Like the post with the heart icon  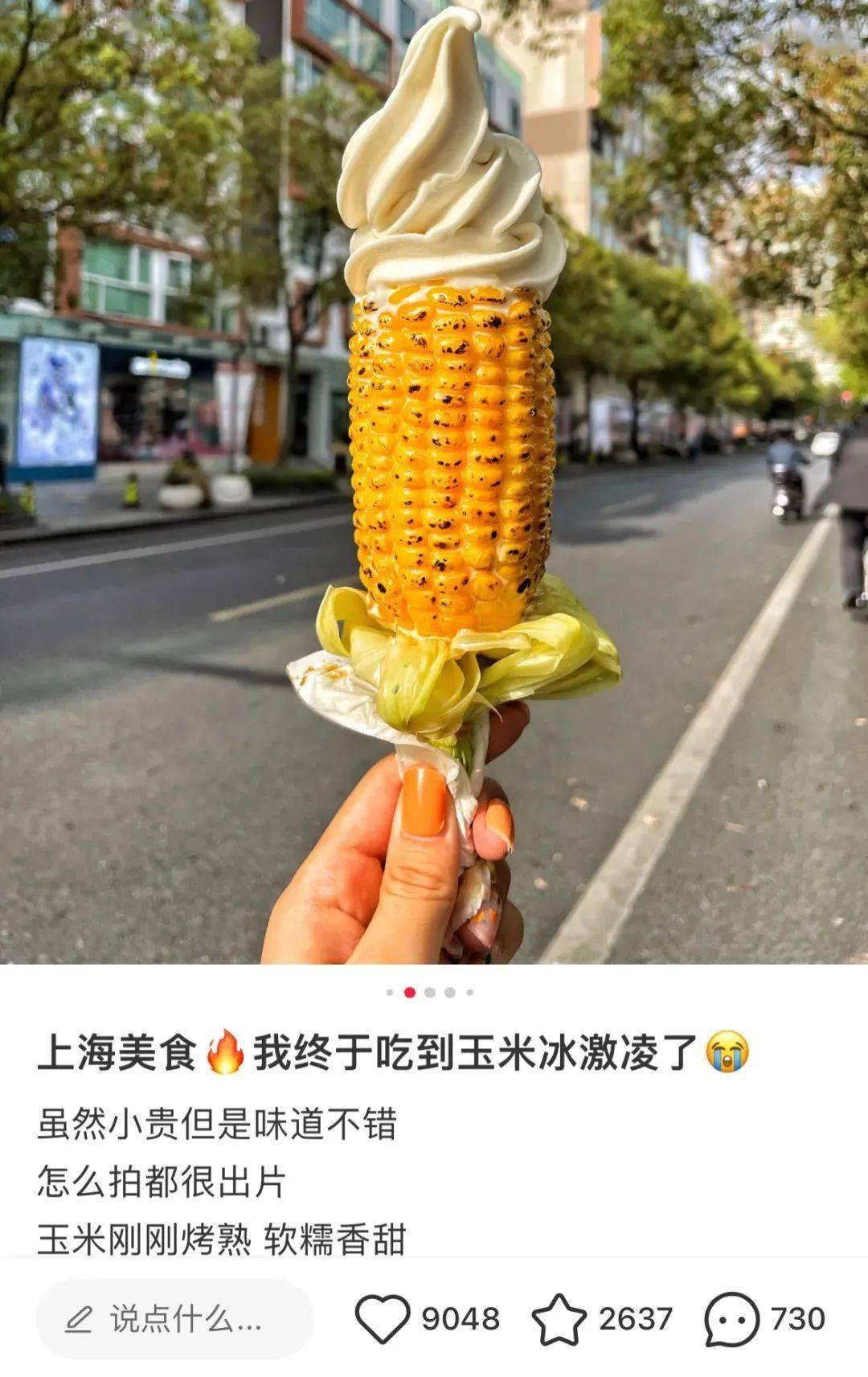tap(383, 1319)
